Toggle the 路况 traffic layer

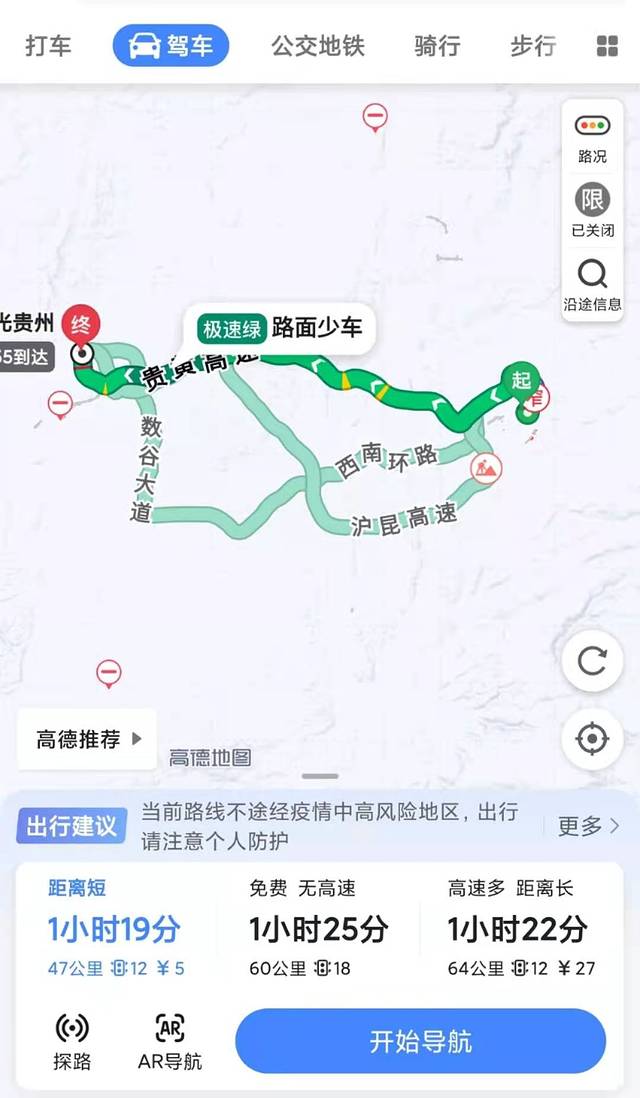592,138
